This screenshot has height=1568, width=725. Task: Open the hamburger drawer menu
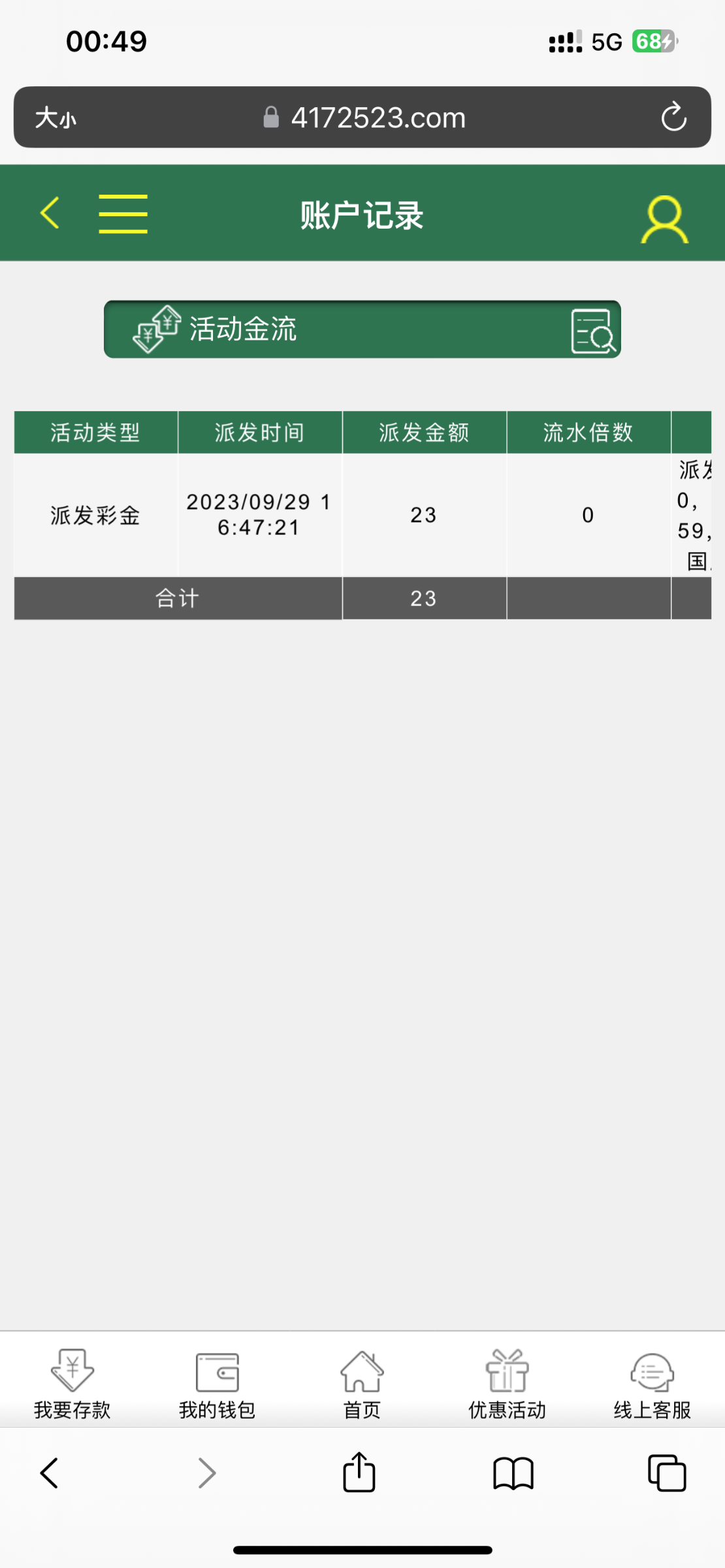pyautogui.click(x=123, y=214)
